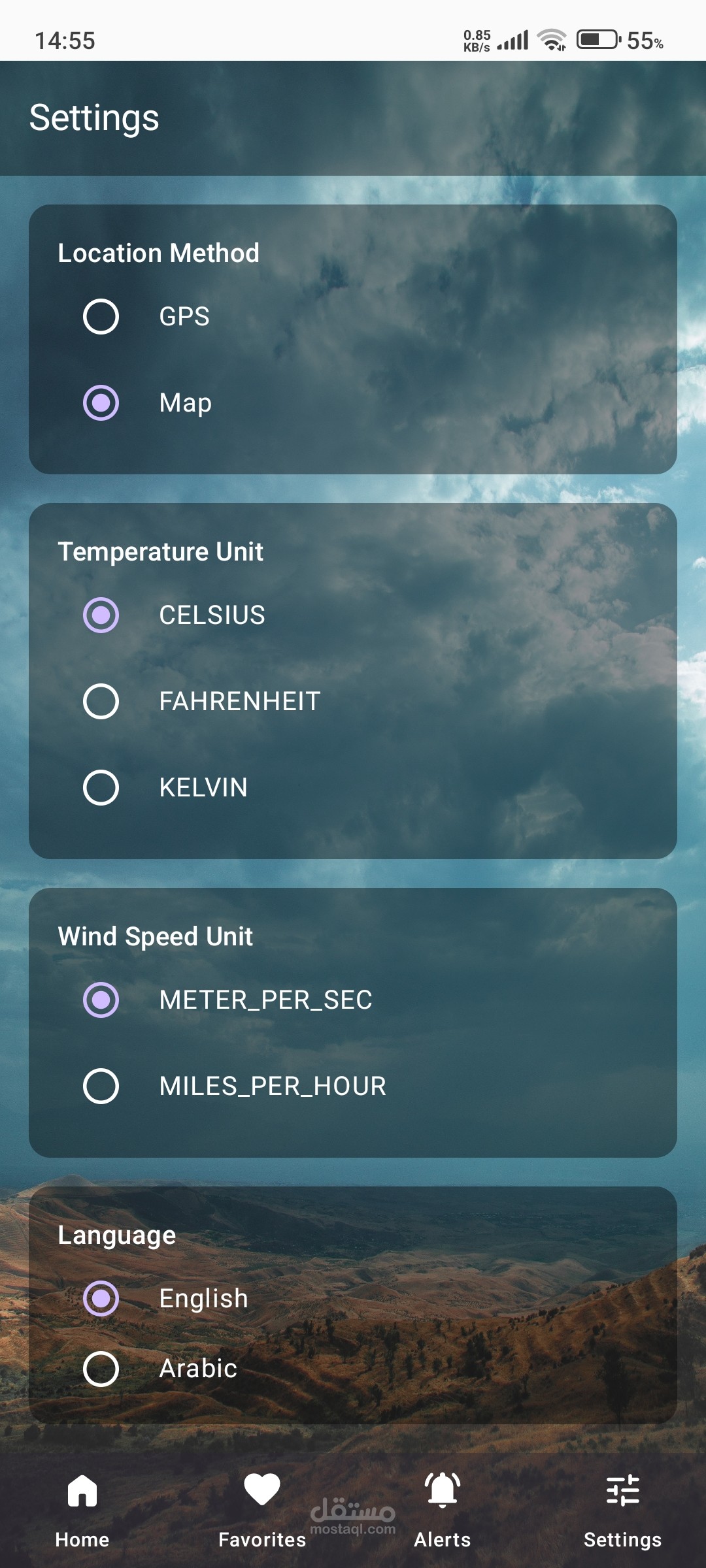
Task: Change wind speed to MILES_PER_HOUR
Action: [101, 1086]
